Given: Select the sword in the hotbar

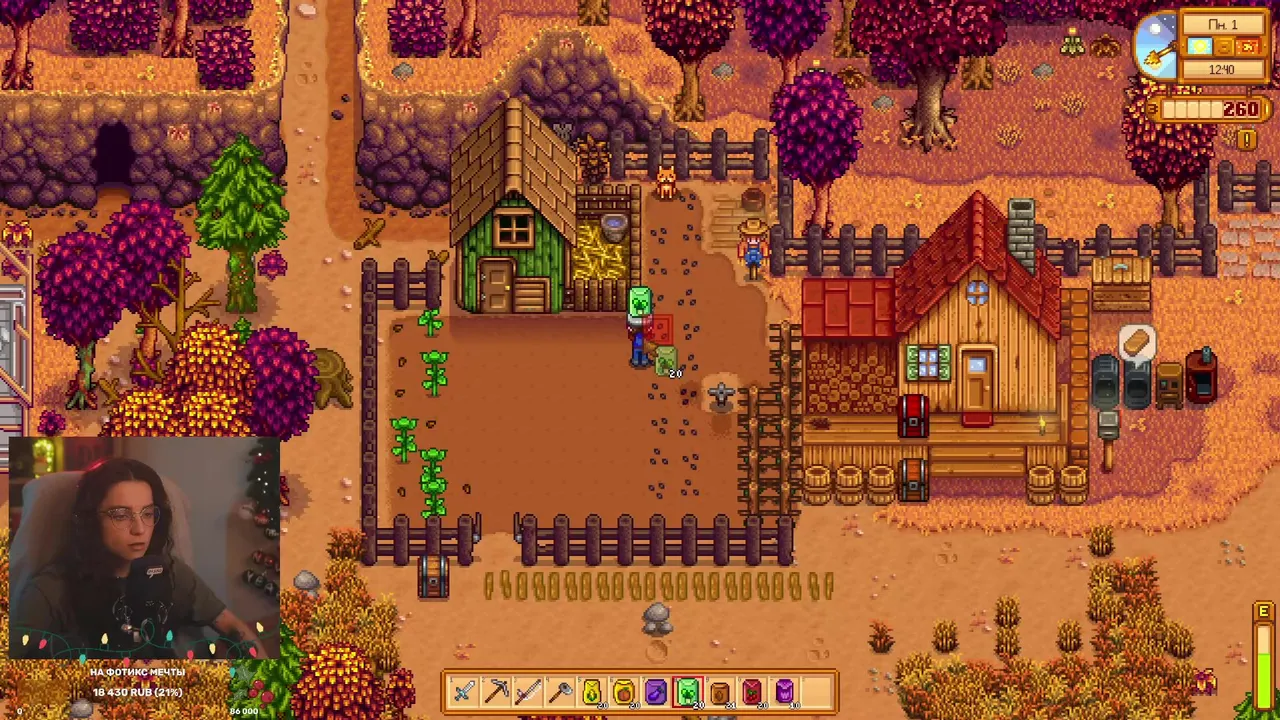Looking at the screenshot, I should [464, 691].
